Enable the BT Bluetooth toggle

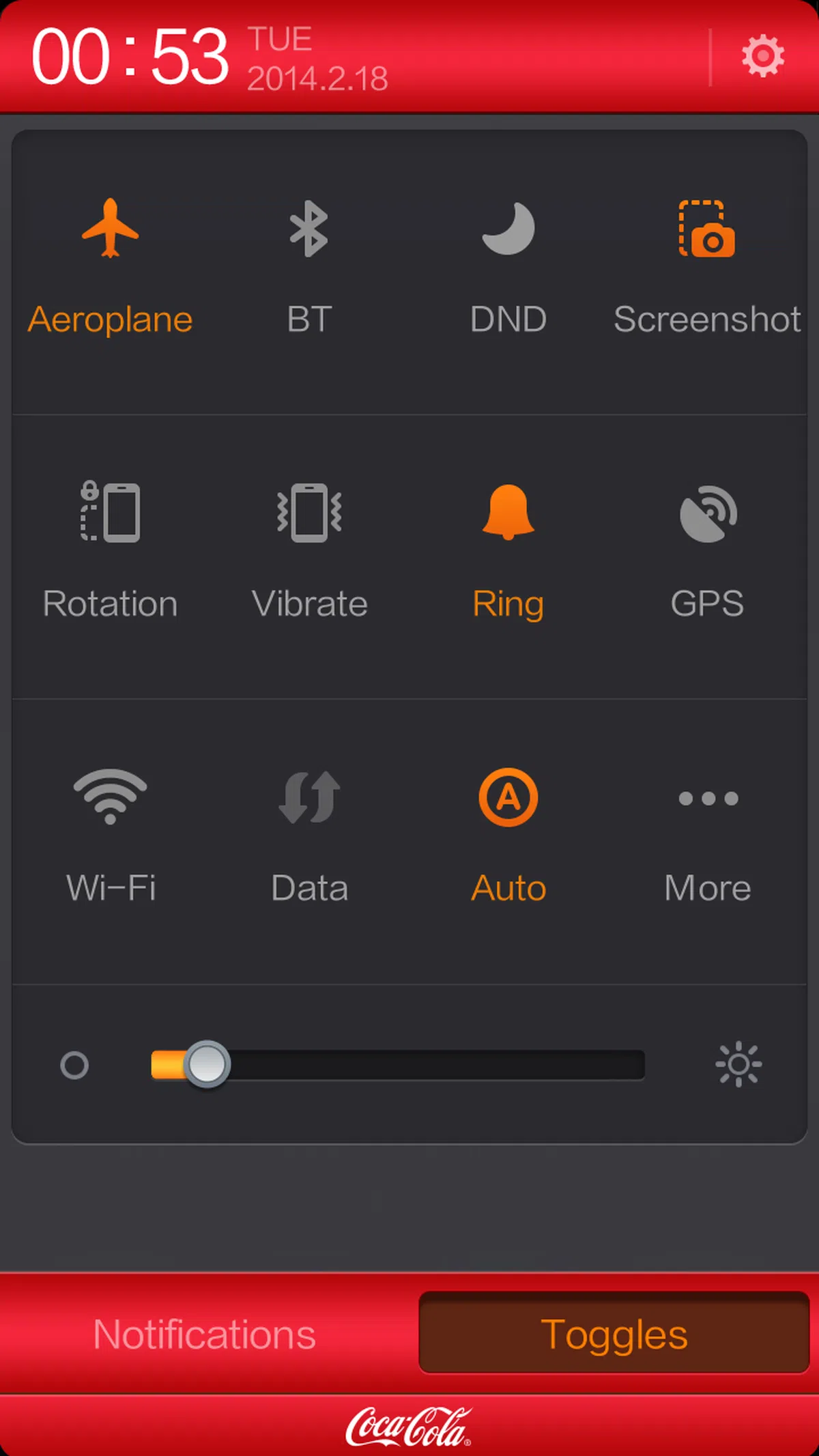[x=309, y=263]
